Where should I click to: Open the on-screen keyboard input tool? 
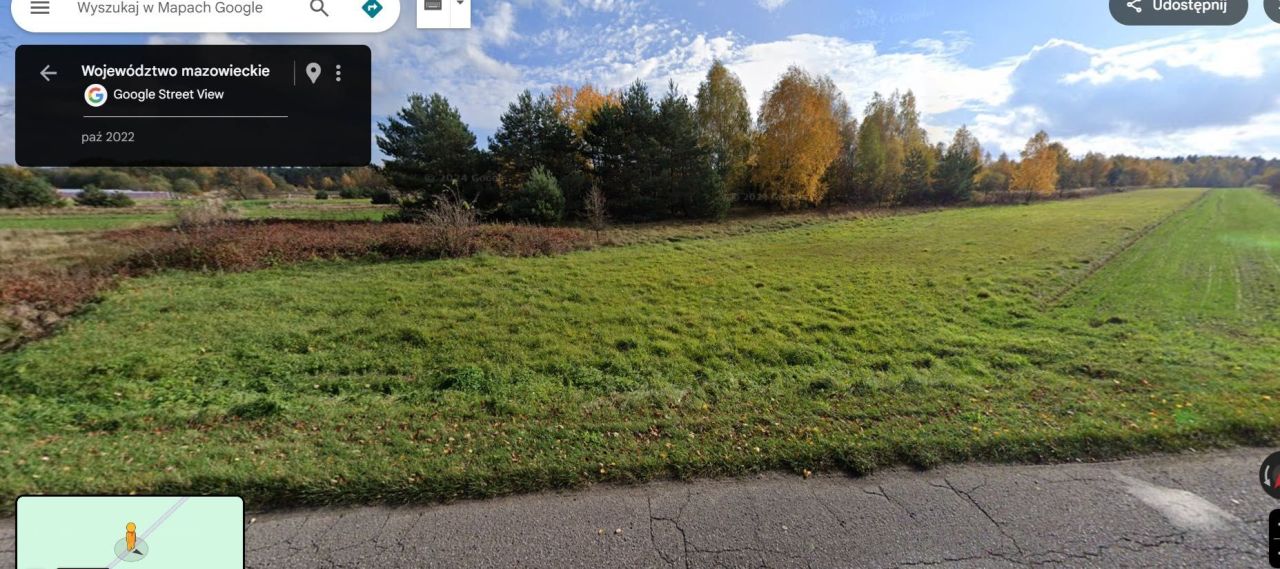[x=433, y=6]
